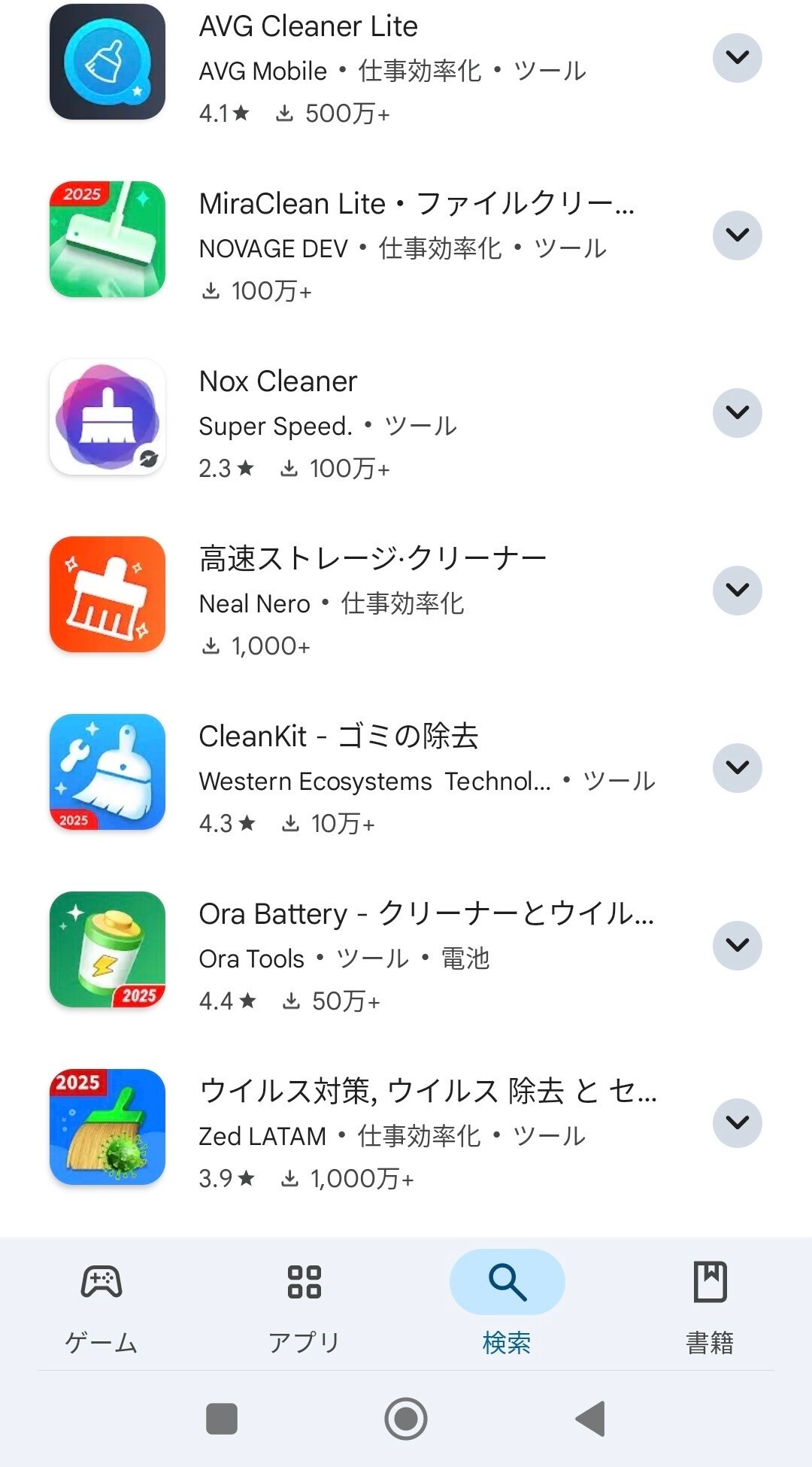Open the ウイルス対策 app by Zed LATAM

tap(427, 1092)
